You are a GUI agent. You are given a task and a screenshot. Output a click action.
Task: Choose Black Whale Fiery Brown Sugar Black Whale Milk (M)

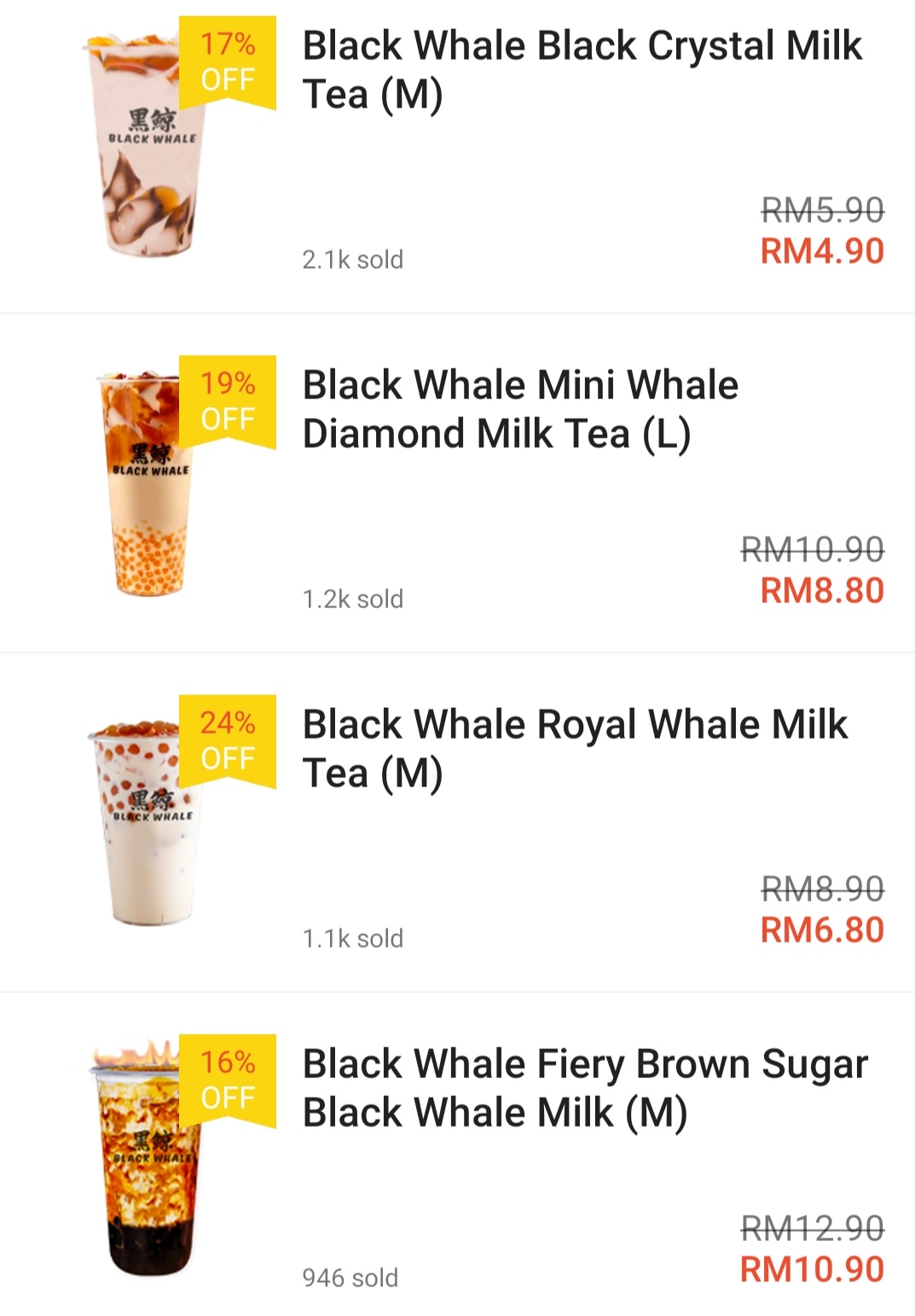coord(585,1088)
